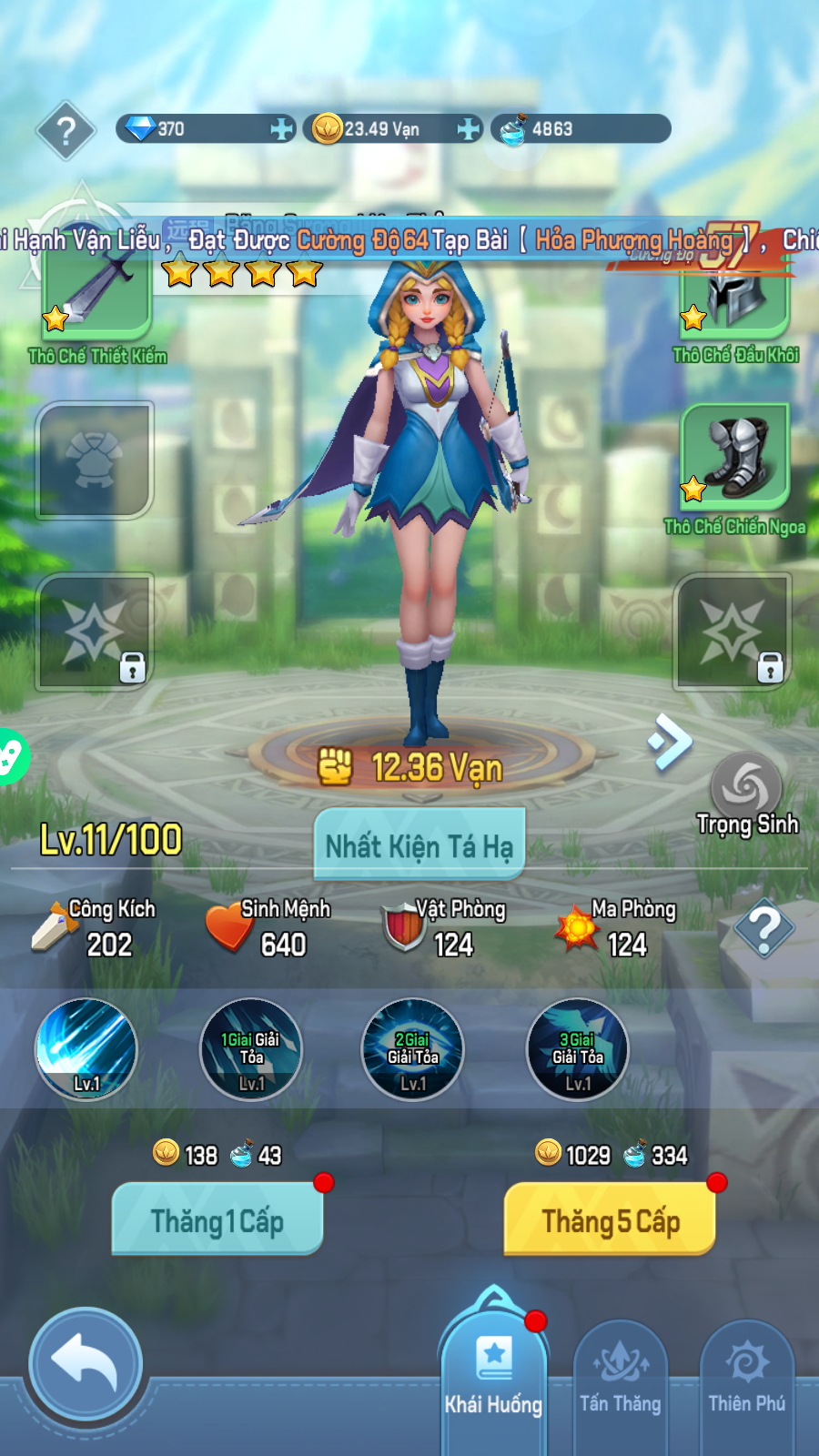Open the question mark help icon at top
The height and width of the screenshot is (1456, 819).
66,131
